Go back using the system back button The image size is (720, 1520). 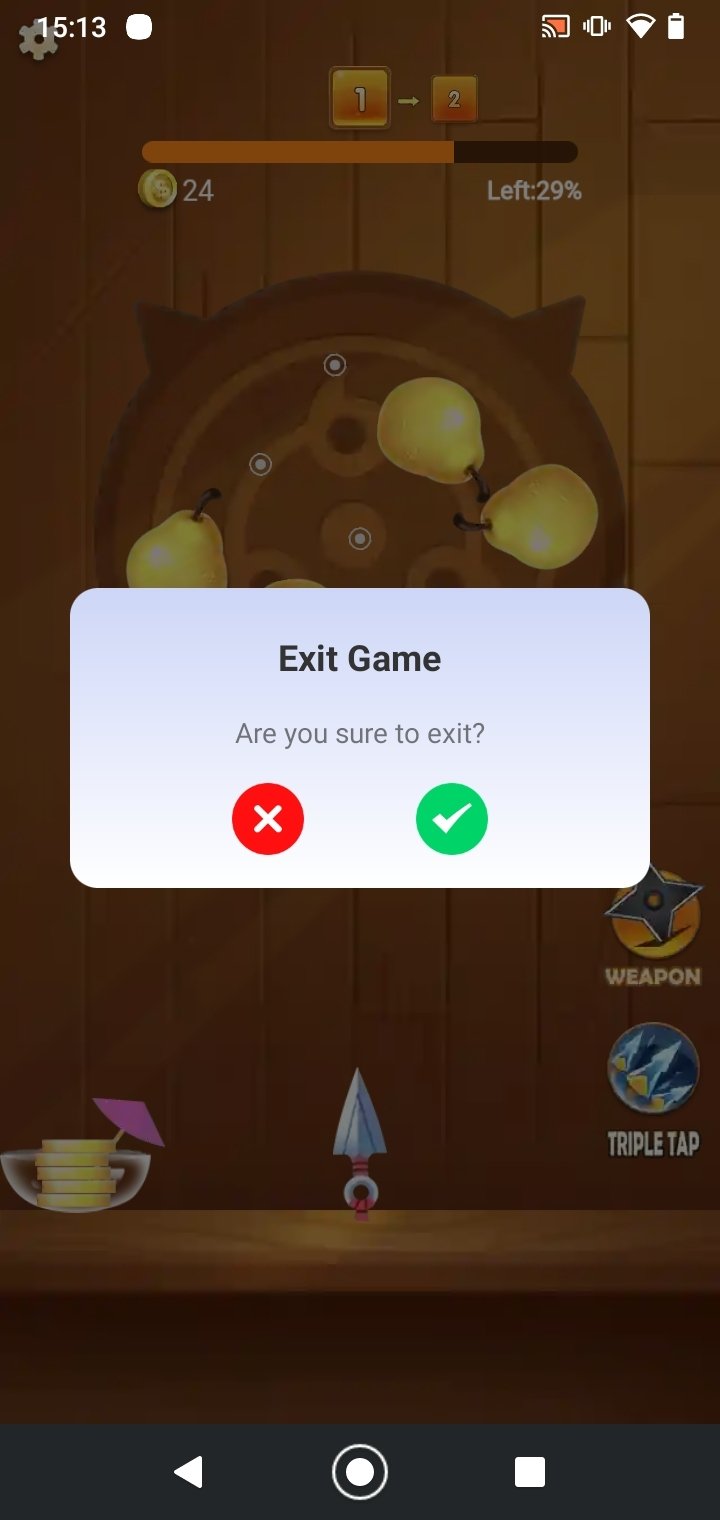[x=188, y=1472]
